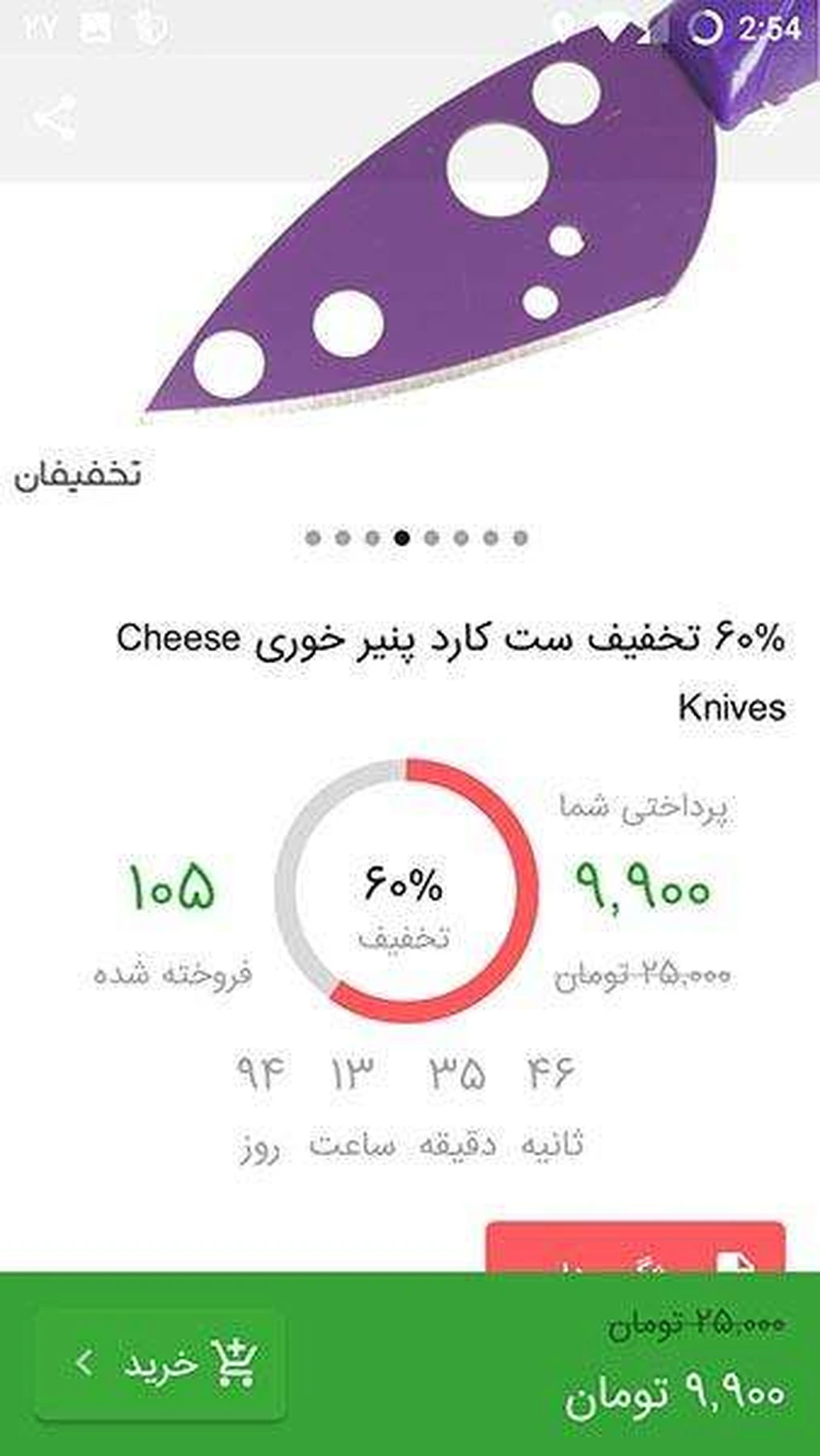Tap the red button with a document icon

coord(634,1248)
